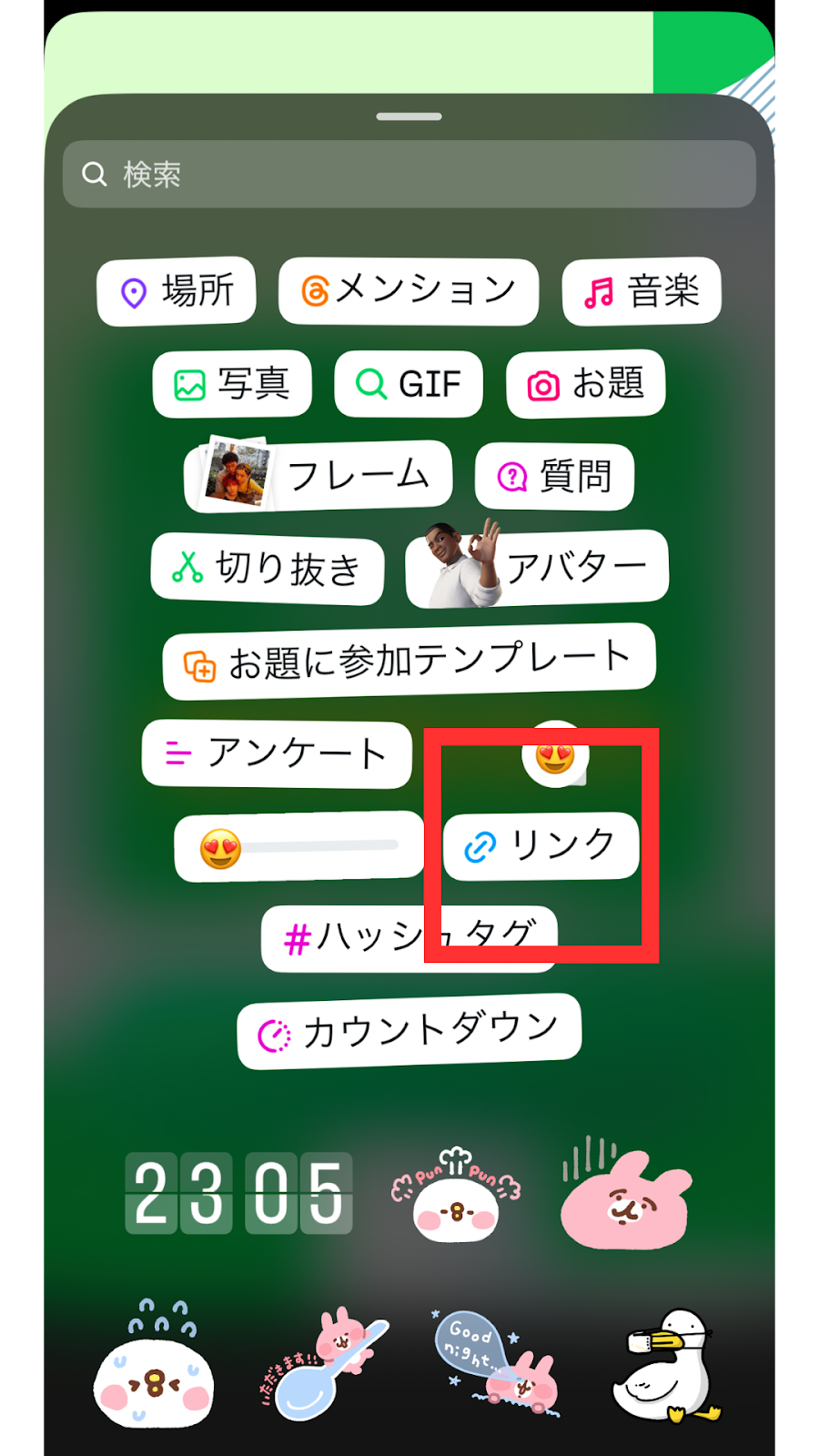Add the 場所 location sticker

click(x=177, y=291)
